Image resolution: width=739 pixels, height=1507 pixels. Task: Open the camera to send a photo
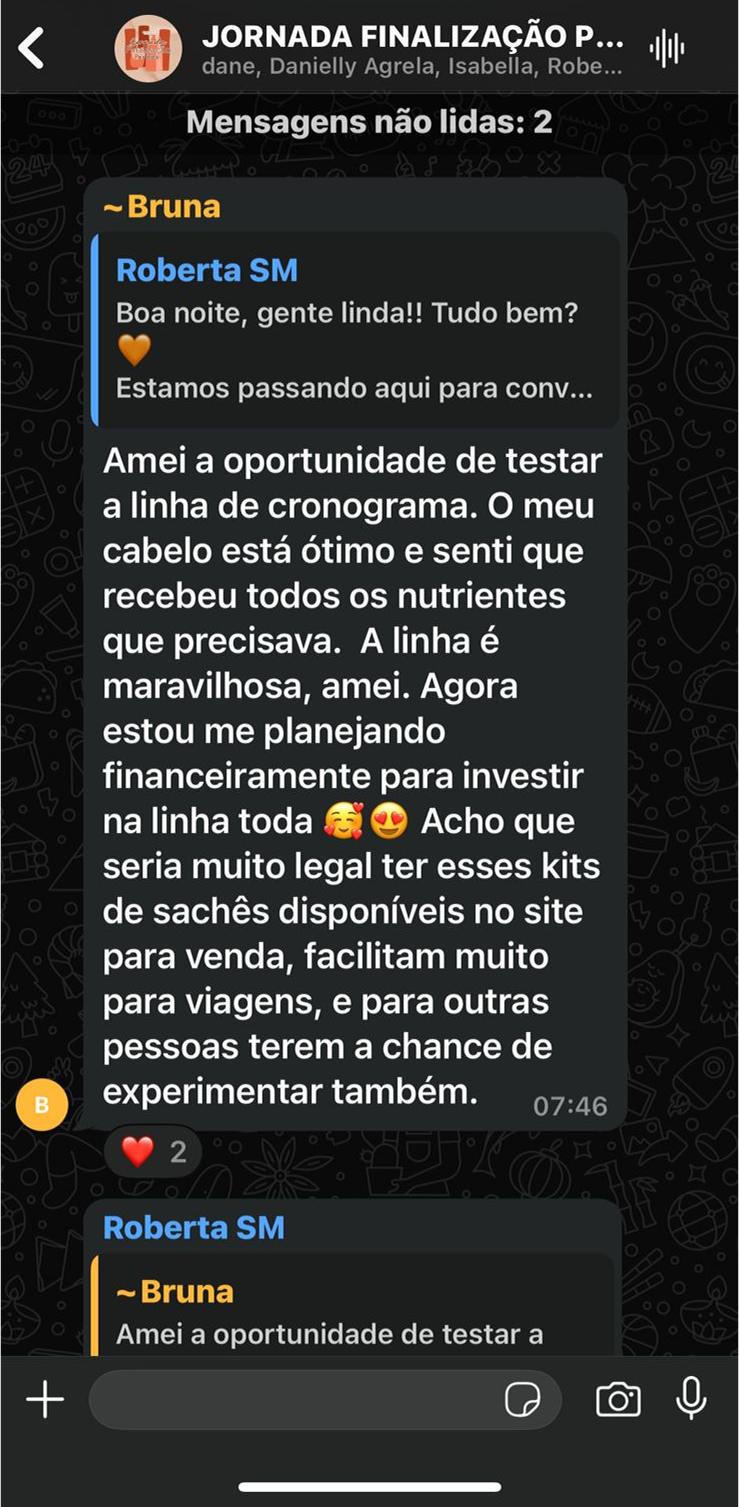coord(618,1400)
